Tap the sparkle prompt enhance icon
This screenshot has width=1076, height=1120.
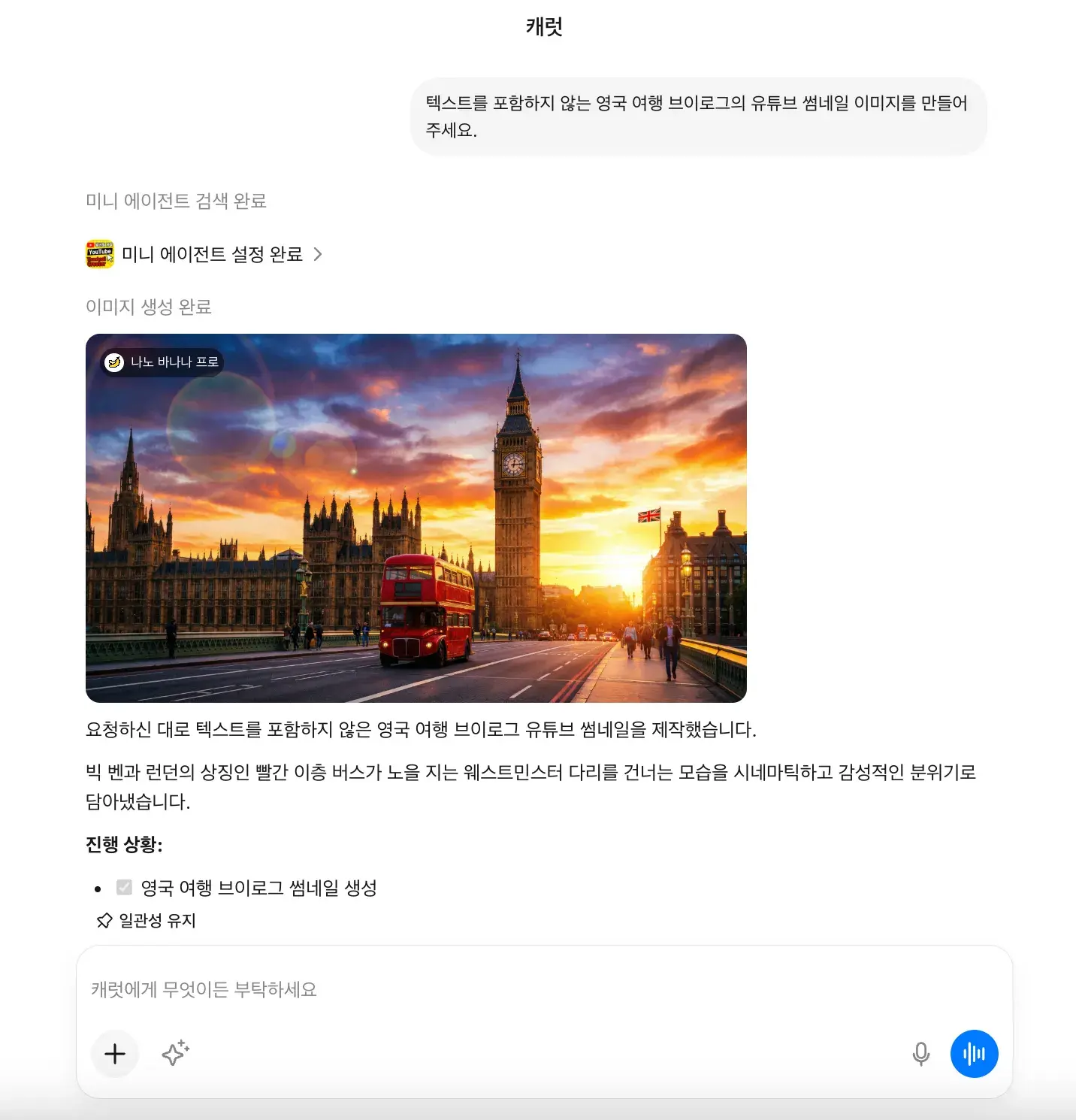[175, 1054]
